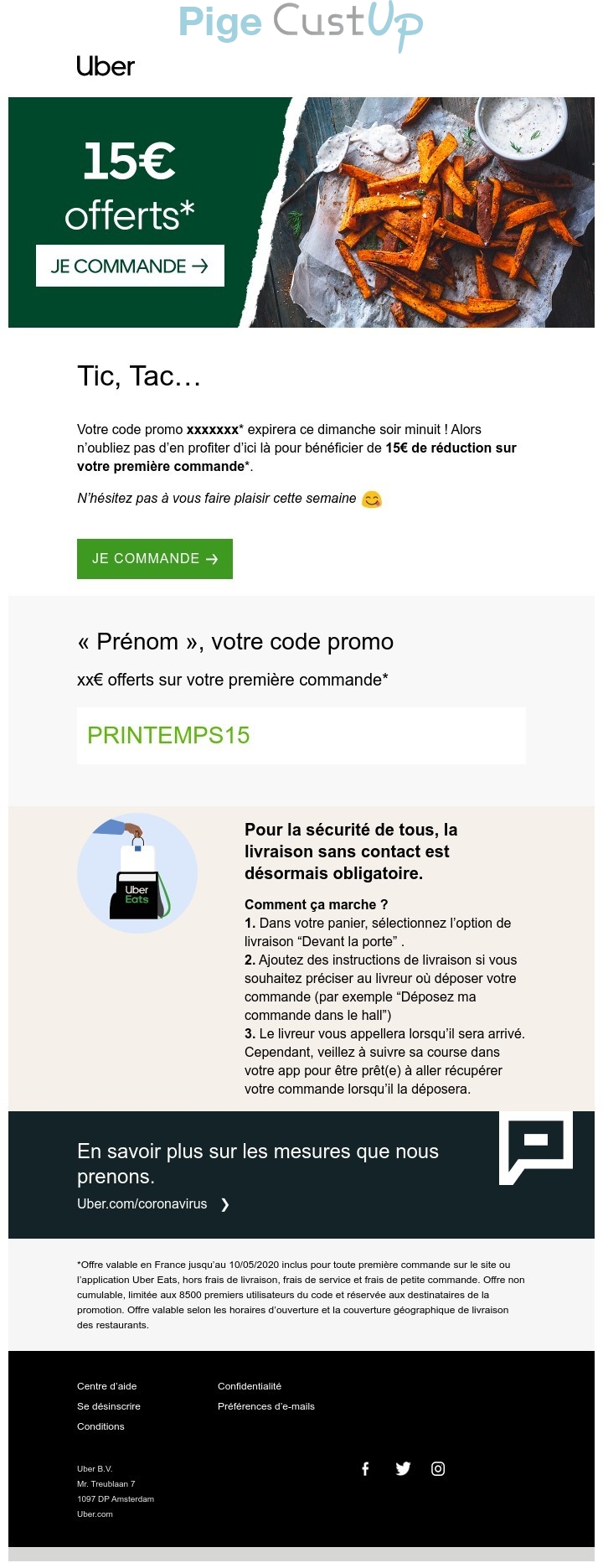Open Uber's Twitter profile
The width and height of the screenshot is (603, 1568).
403,1468
